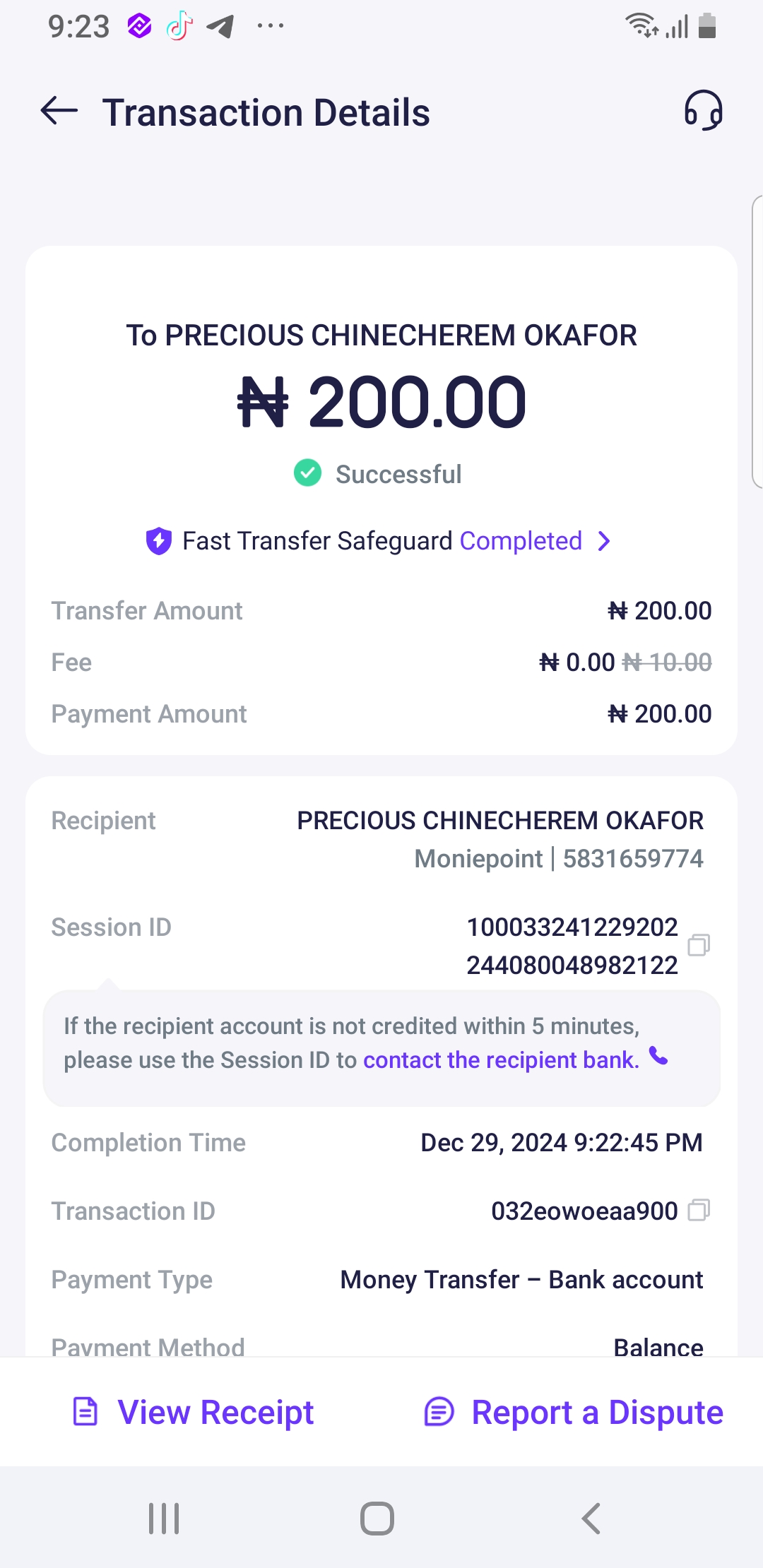Go to the phone home screen

377,1518
